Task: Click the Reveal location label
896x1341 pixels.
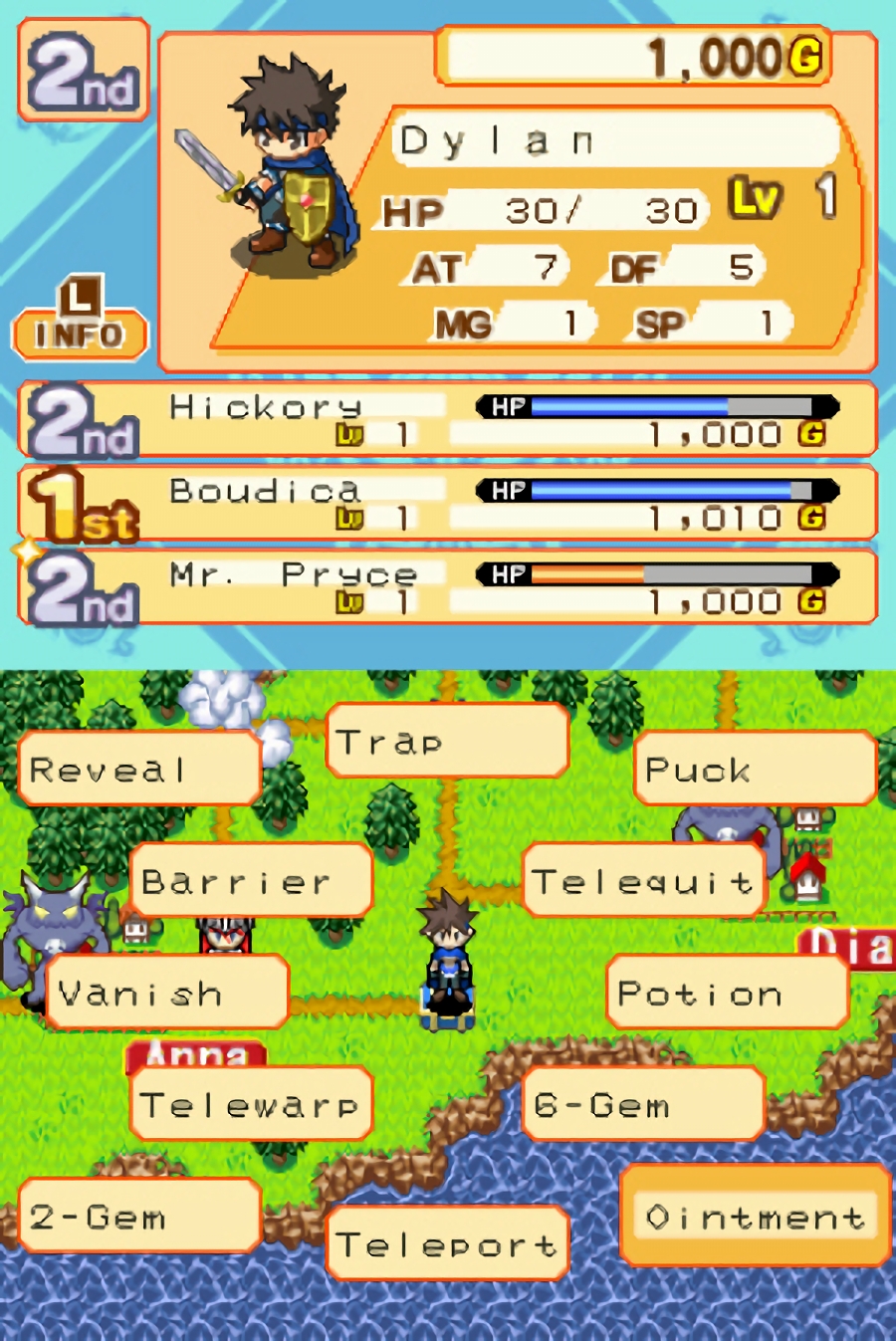Action: point(137,767)
